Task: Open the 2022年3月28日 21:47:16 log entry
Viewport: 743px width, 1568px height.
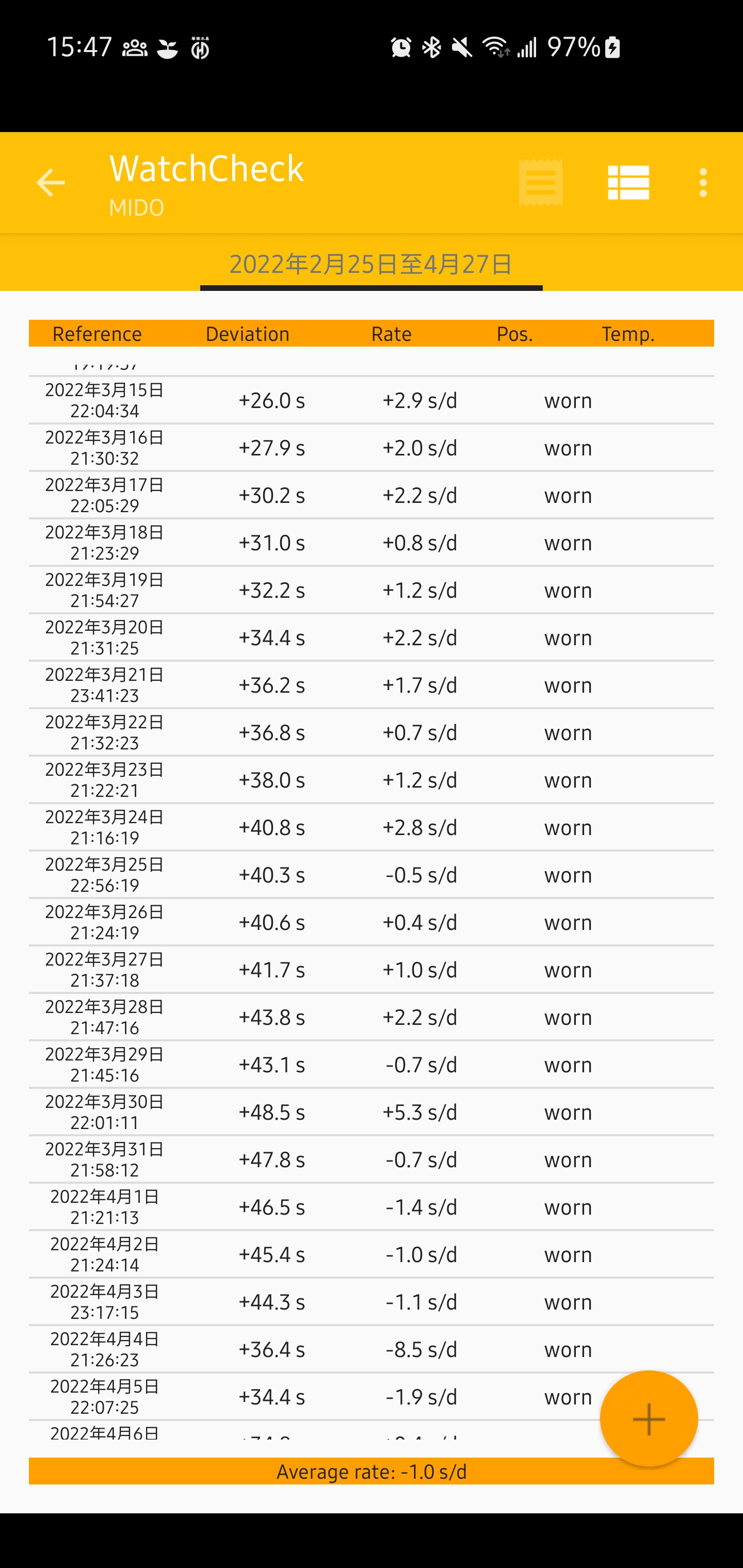Action: click(371, 1017)
